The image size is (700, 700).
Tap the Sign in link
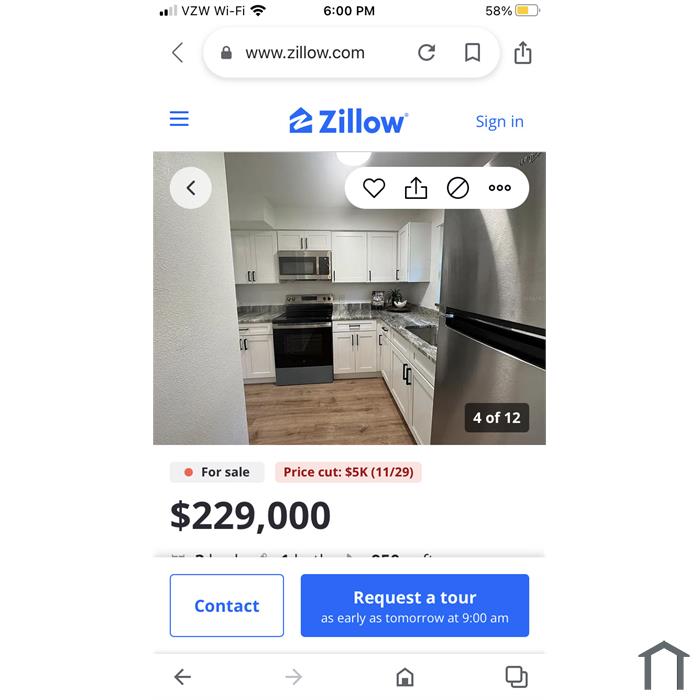[499, 121]
